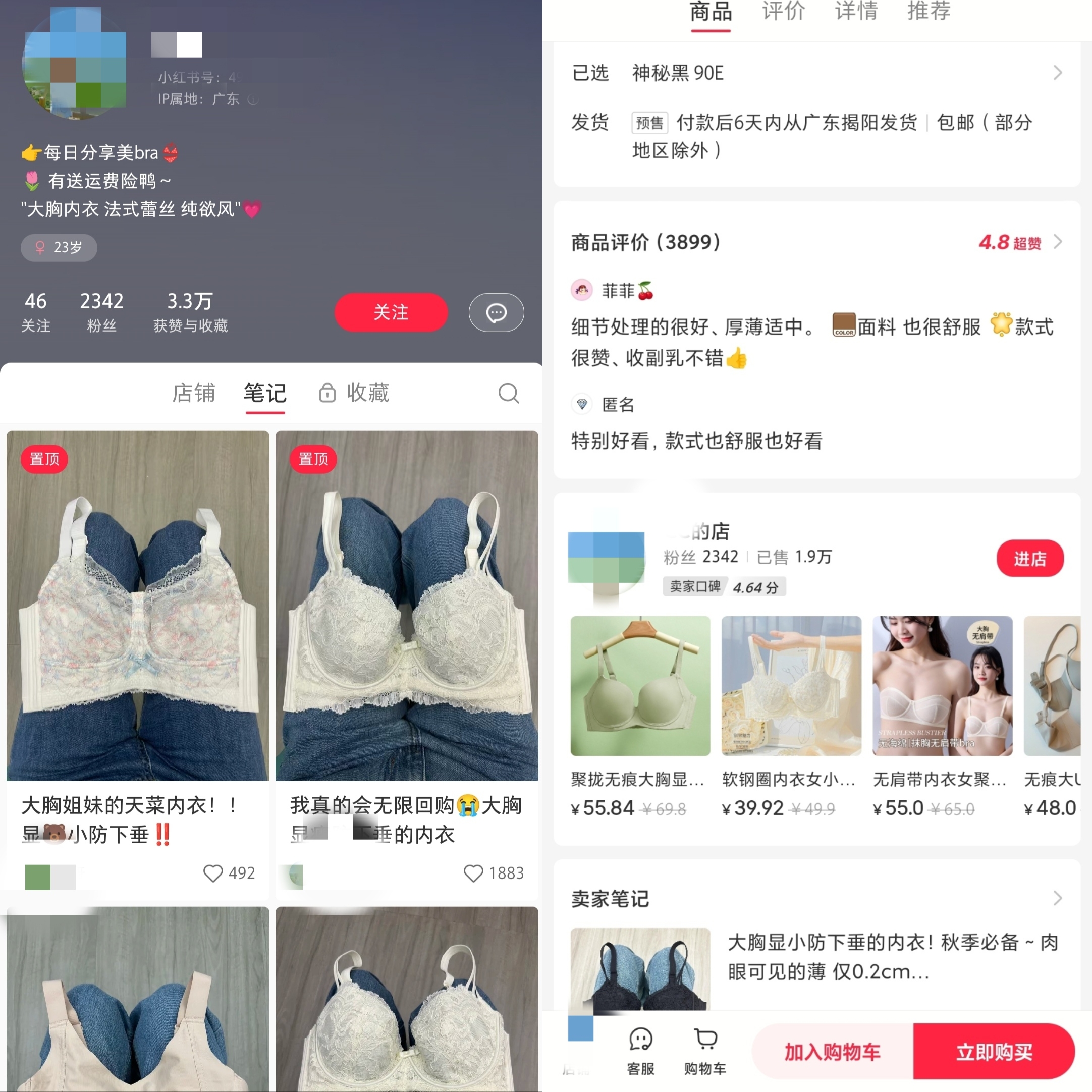The image size is (1092, 1092).
Task: Follow this user with the 关注 button
Action: click(x=391, y=312)
